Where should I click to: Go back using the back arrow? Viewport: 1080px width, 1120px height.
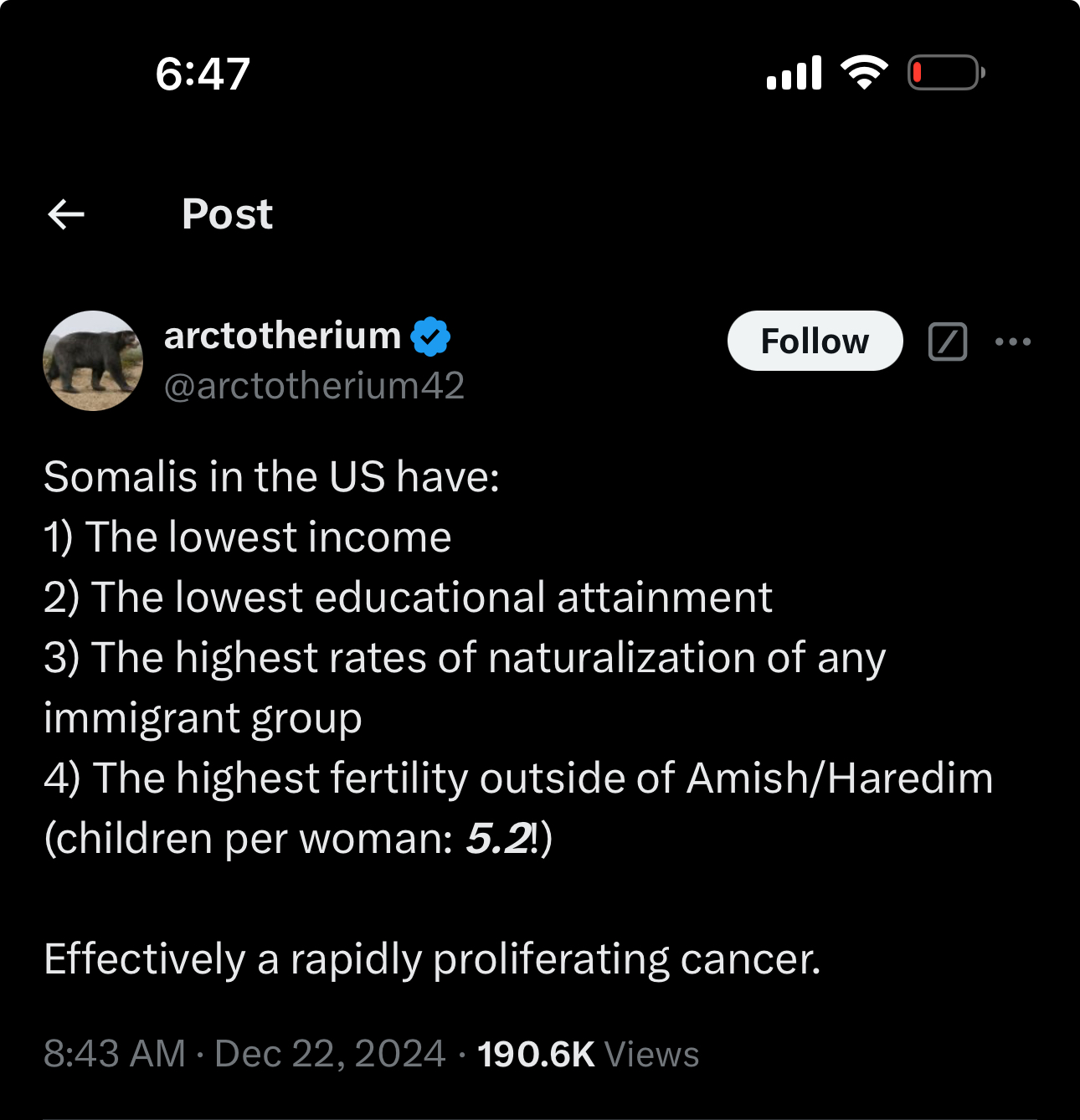point(66,214)
